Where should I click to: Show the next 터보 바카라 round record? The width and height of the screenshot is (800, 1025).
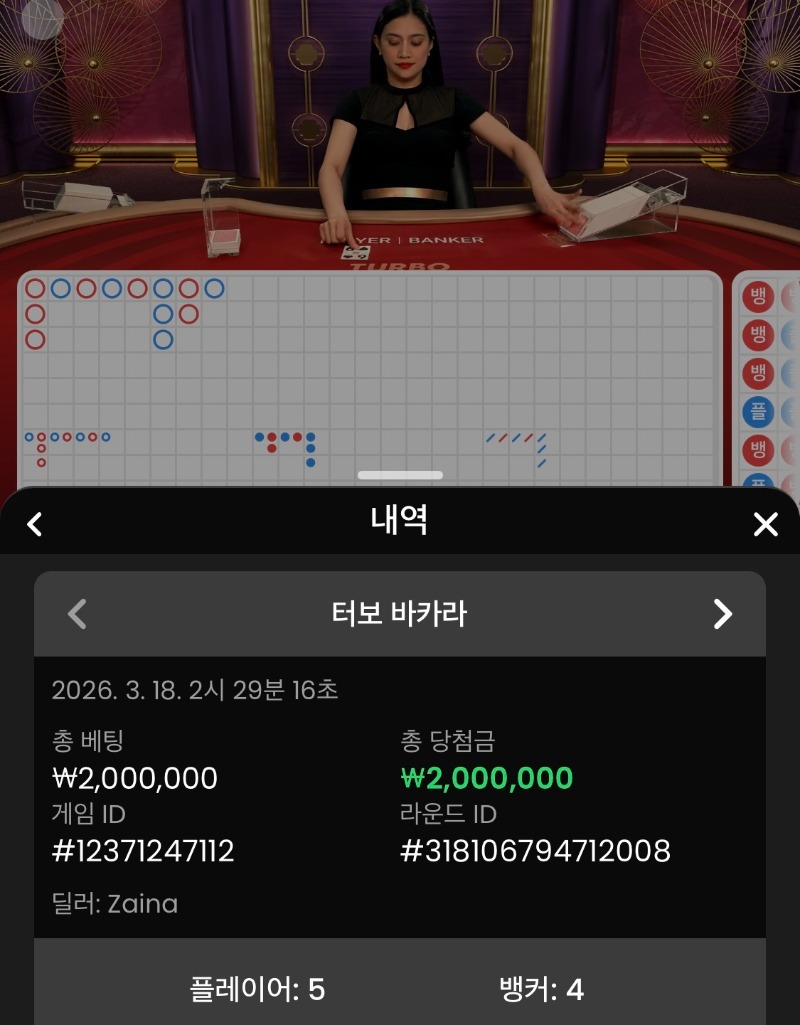[722, 614]
